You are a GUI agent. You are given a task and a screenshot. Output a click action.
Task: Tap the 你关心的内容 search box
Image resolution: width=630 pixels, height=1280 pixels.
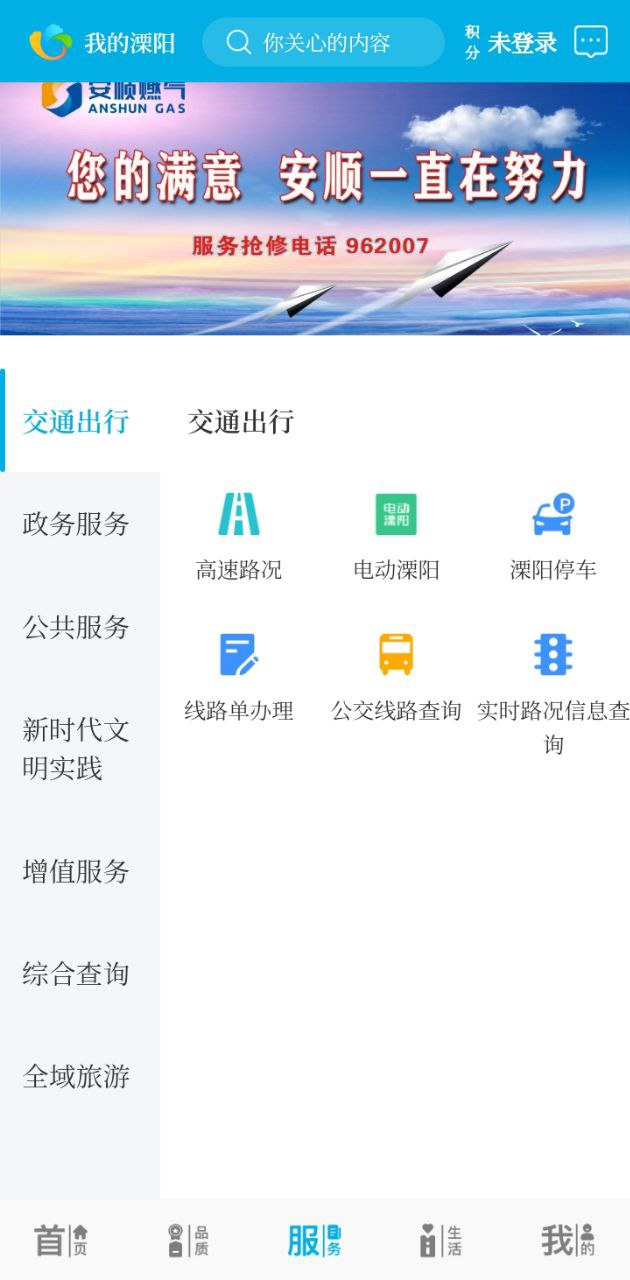[323, 42]
